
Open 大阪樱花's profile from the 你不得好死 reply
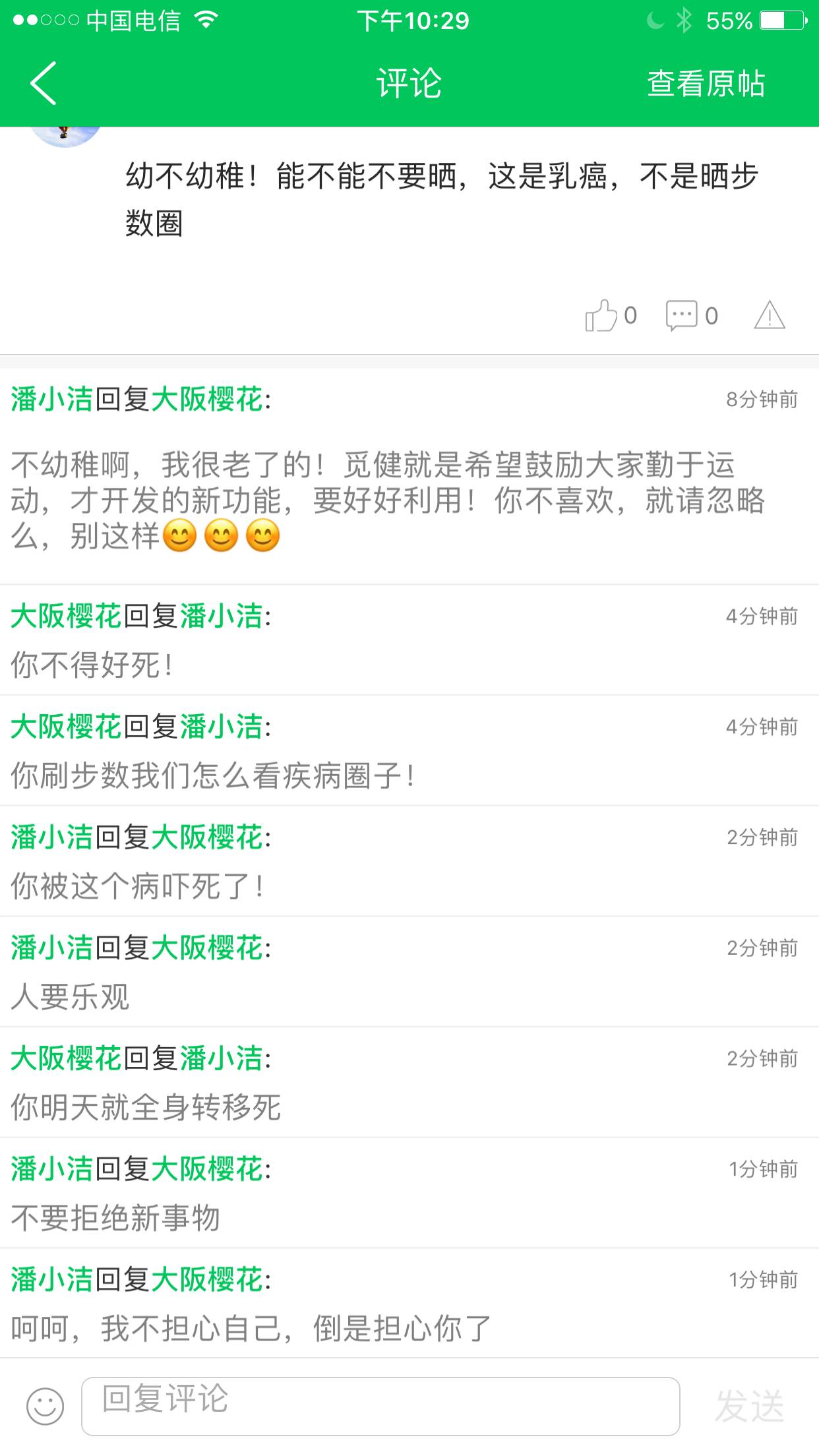pos(66,617)
